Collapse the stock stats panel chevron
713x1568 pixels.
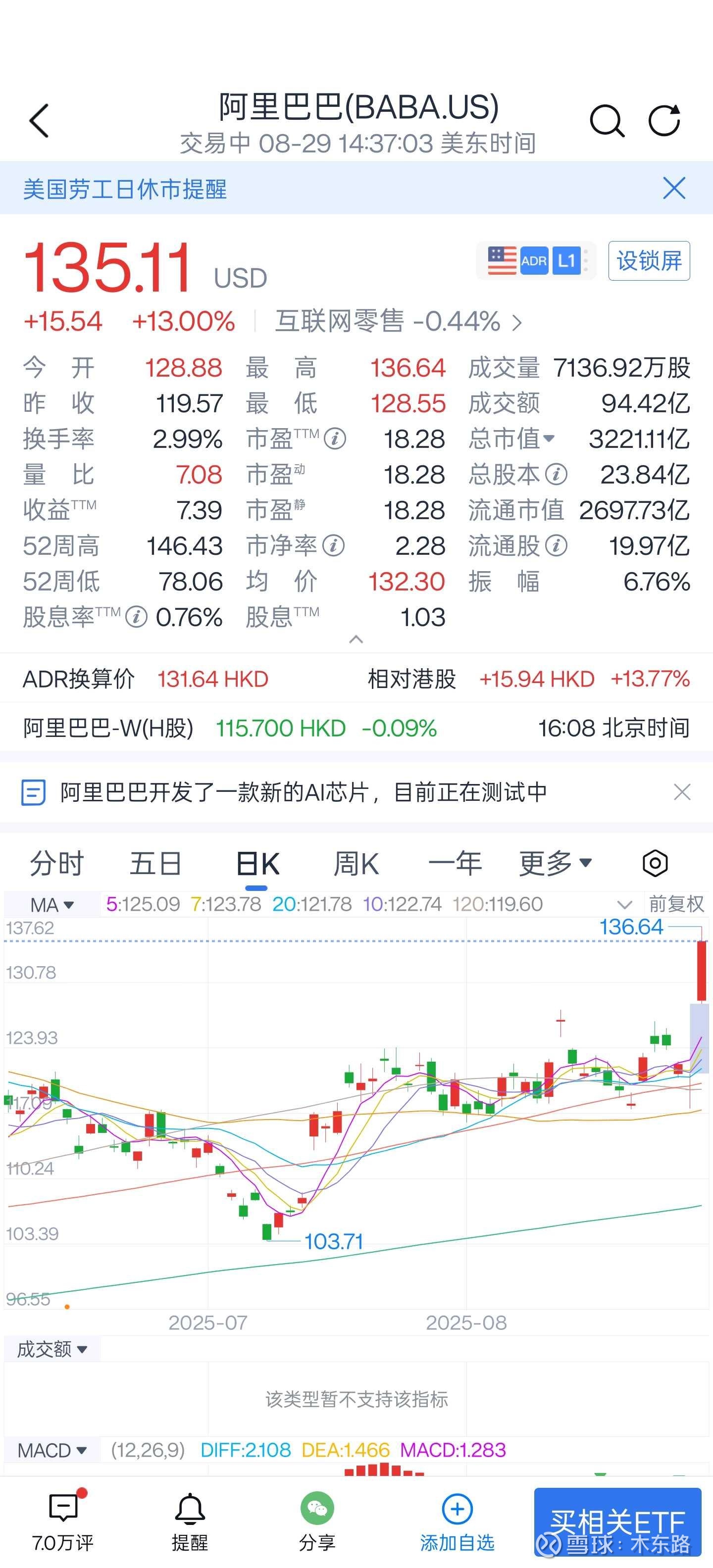(356, 640)
